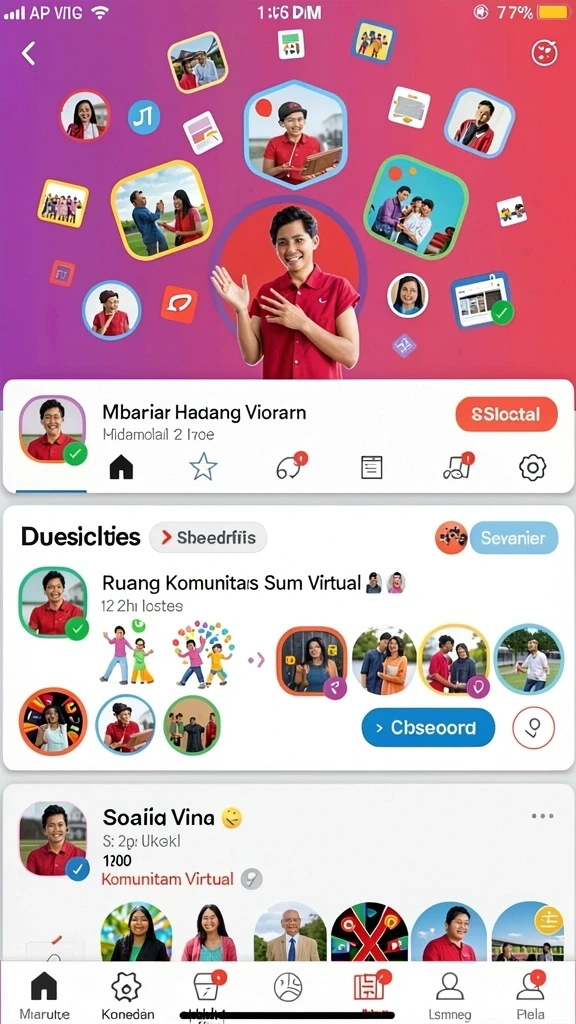This screenshot has width=576, height=1024.
Task: Open the music note tab with badge
Action: pos(458,466)
